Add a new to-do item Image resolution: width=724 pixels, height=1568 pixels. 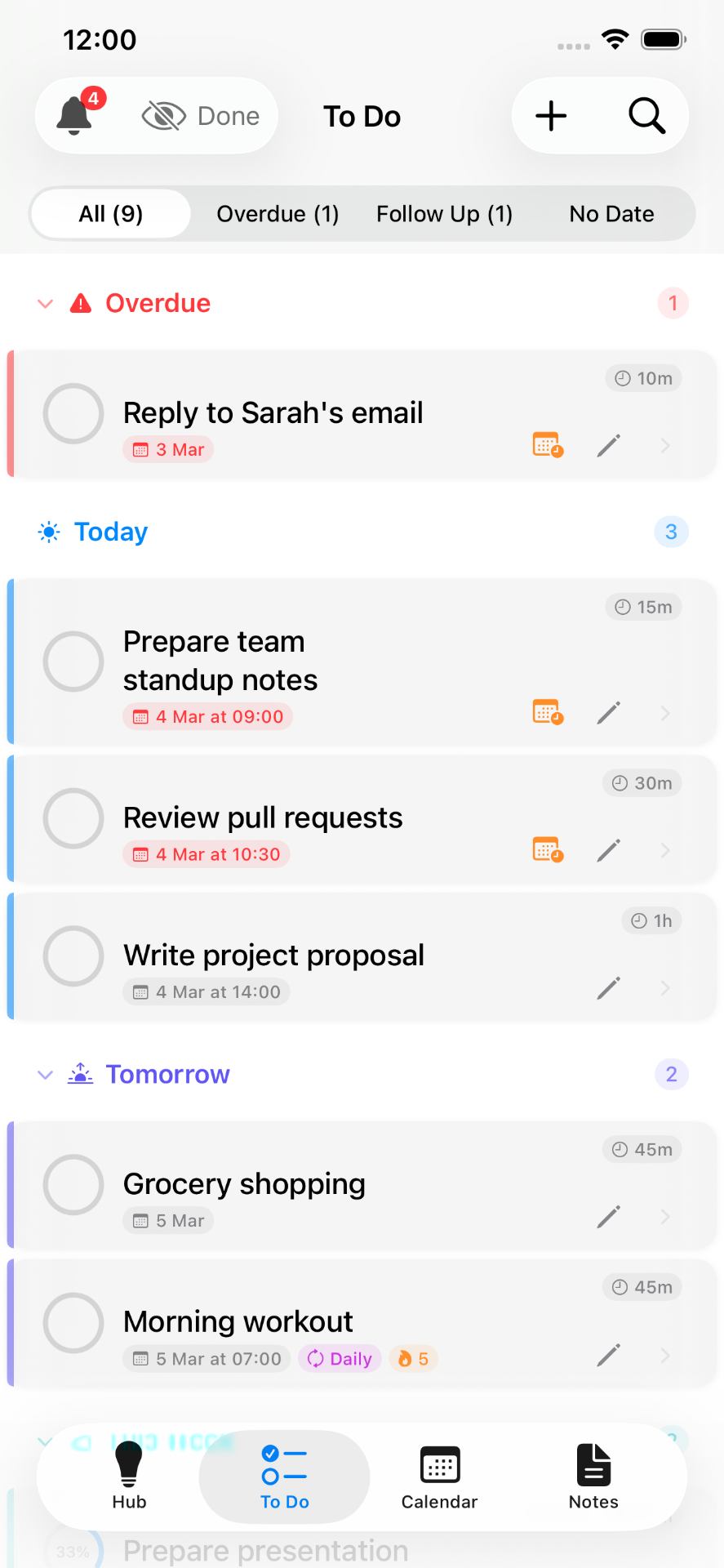(551, 116)
